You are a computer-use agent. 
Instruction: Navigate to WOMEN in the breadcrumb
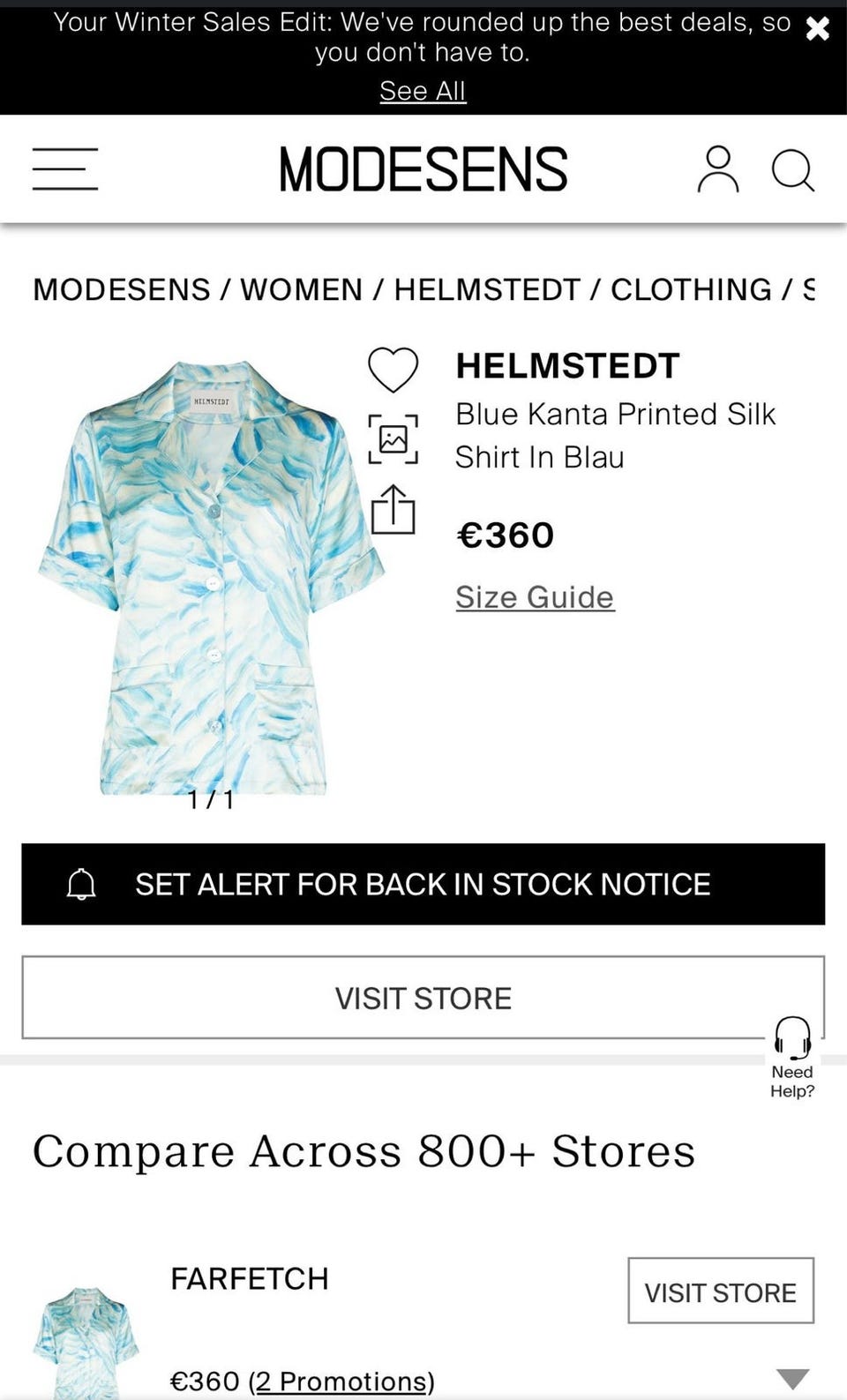click(299, 289)
